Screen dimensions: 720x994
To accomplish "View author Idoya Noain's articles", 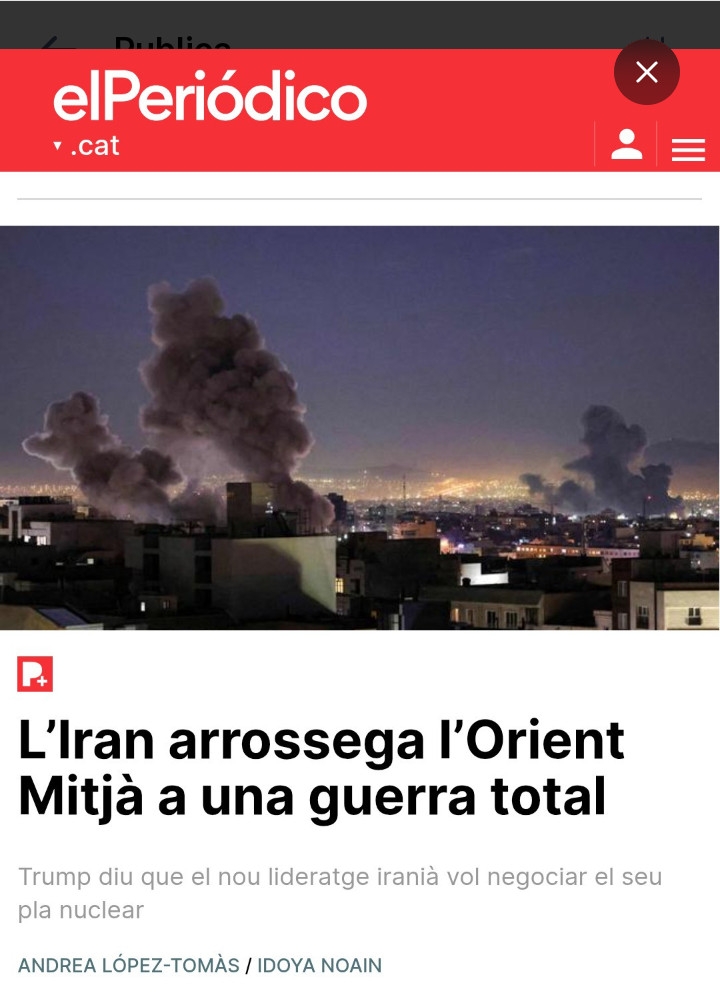I will click(319, 965).
